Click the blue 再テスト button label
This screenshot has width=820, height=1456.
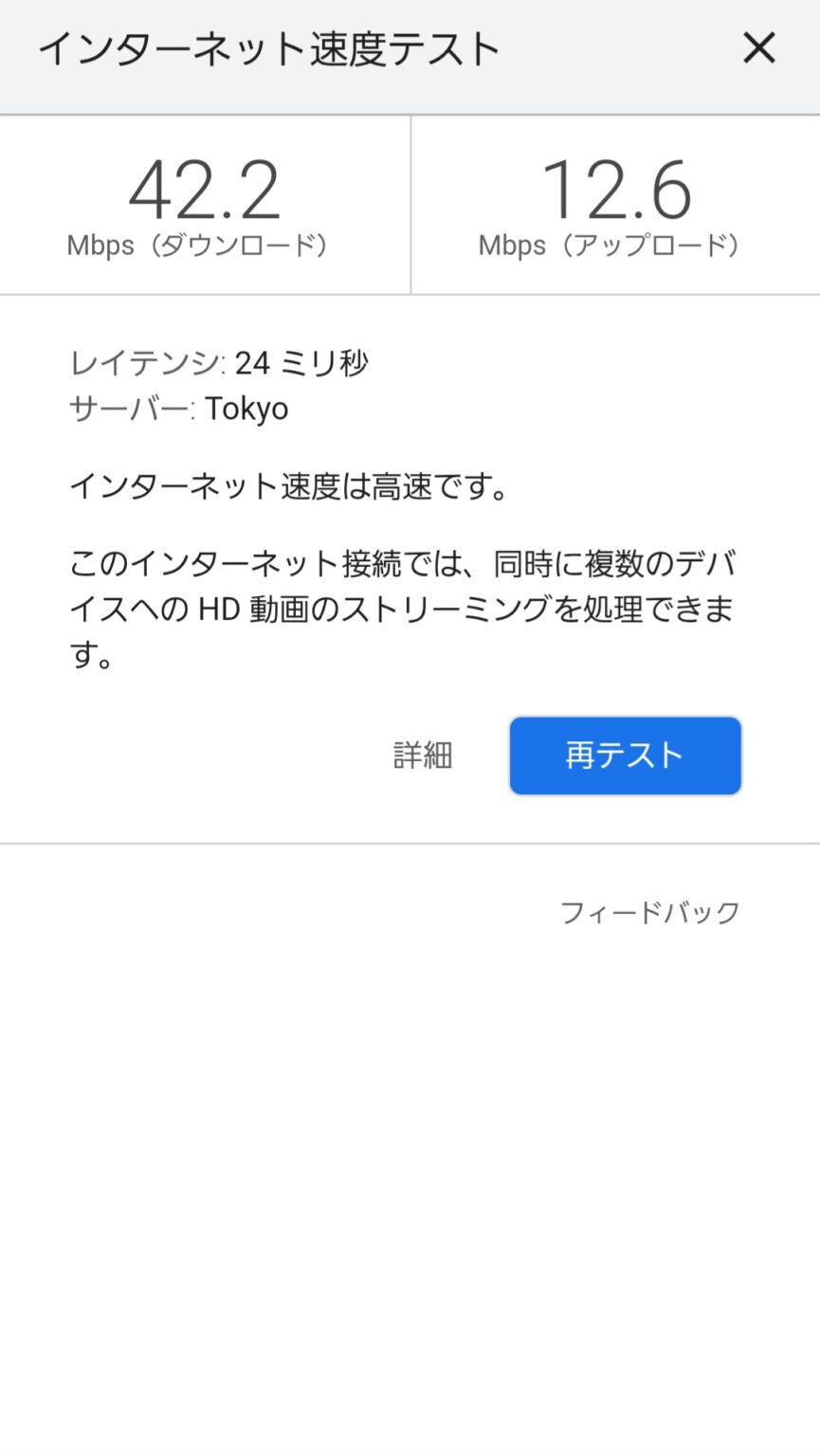point(625,755)
